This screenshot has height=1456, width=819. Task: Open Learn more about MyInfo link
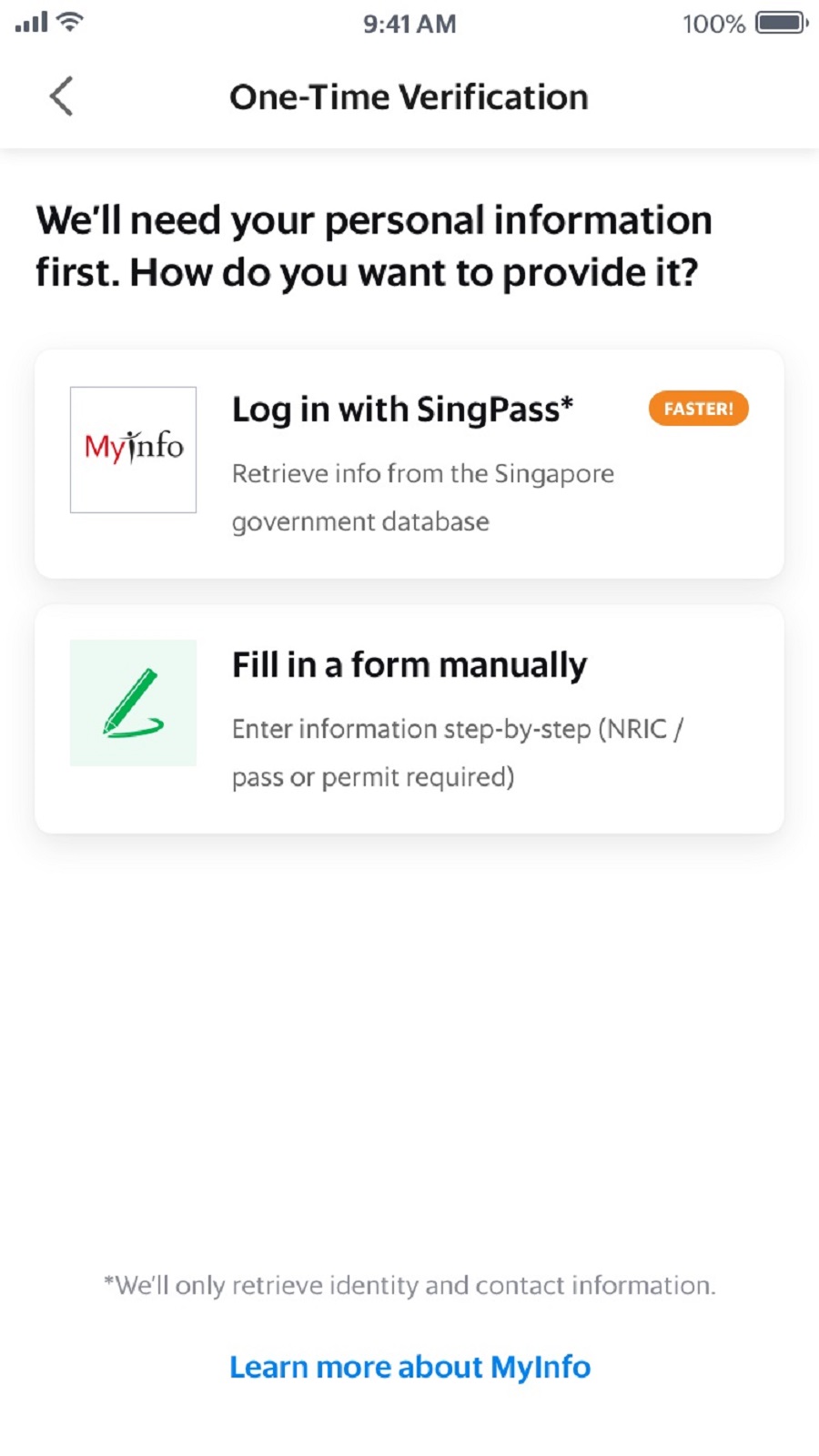coord(409,1367)
